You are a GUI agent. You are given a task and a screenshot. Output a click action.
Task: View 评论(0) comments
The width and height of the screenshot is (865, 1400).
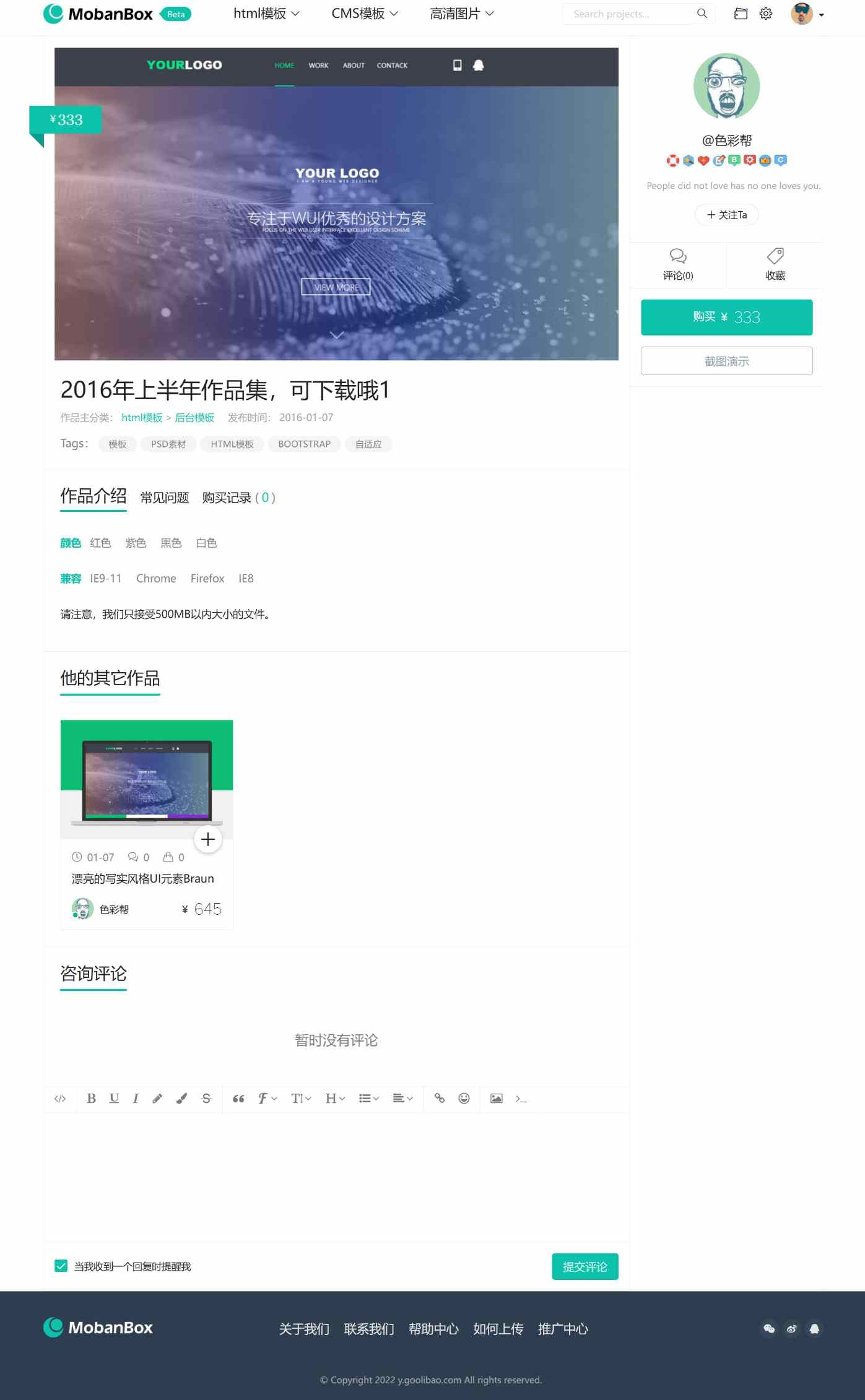(x=678, y=264)
